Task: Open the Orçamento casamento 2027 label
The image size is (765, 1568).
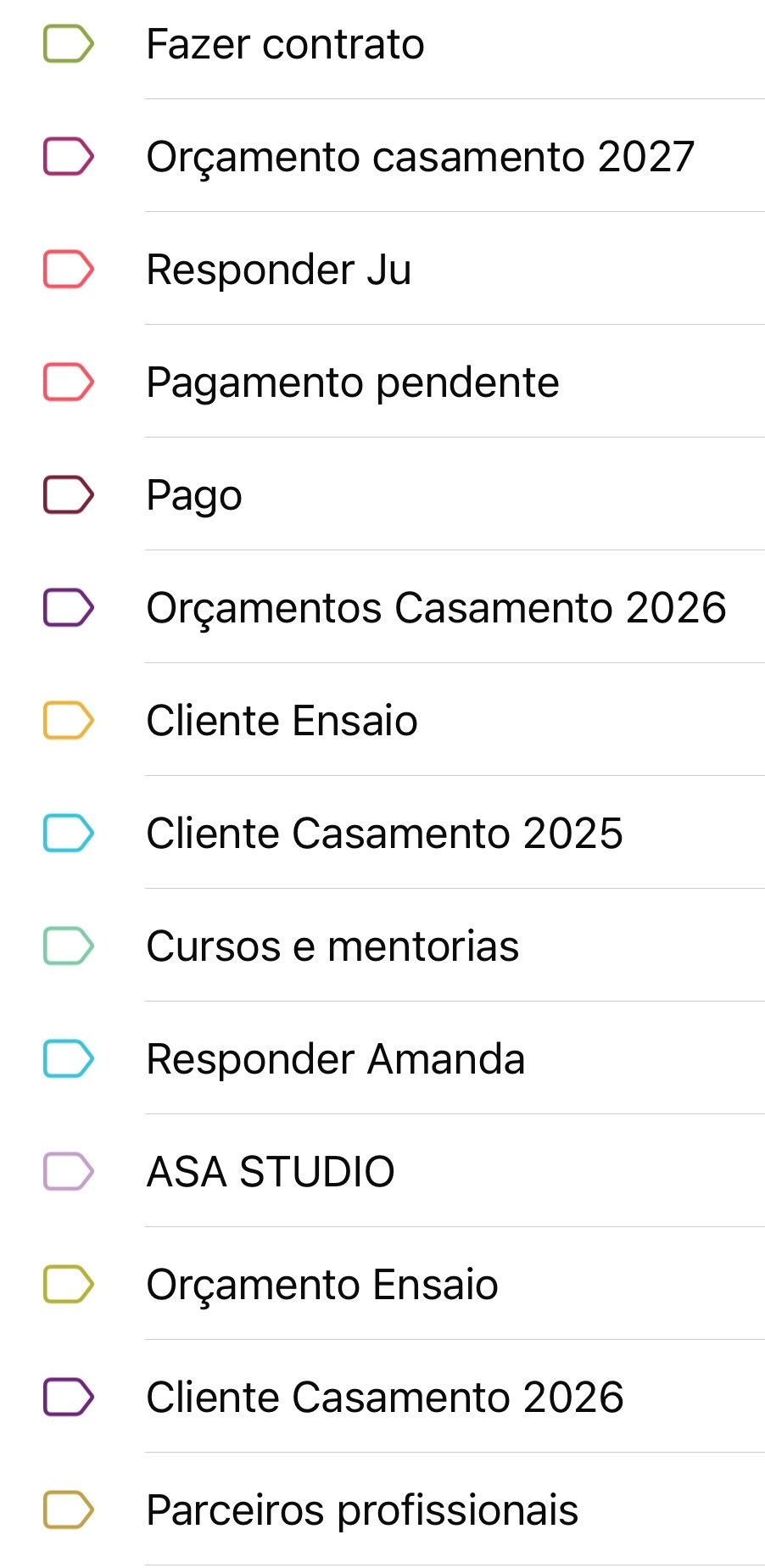Action: [x=420, y=157]
